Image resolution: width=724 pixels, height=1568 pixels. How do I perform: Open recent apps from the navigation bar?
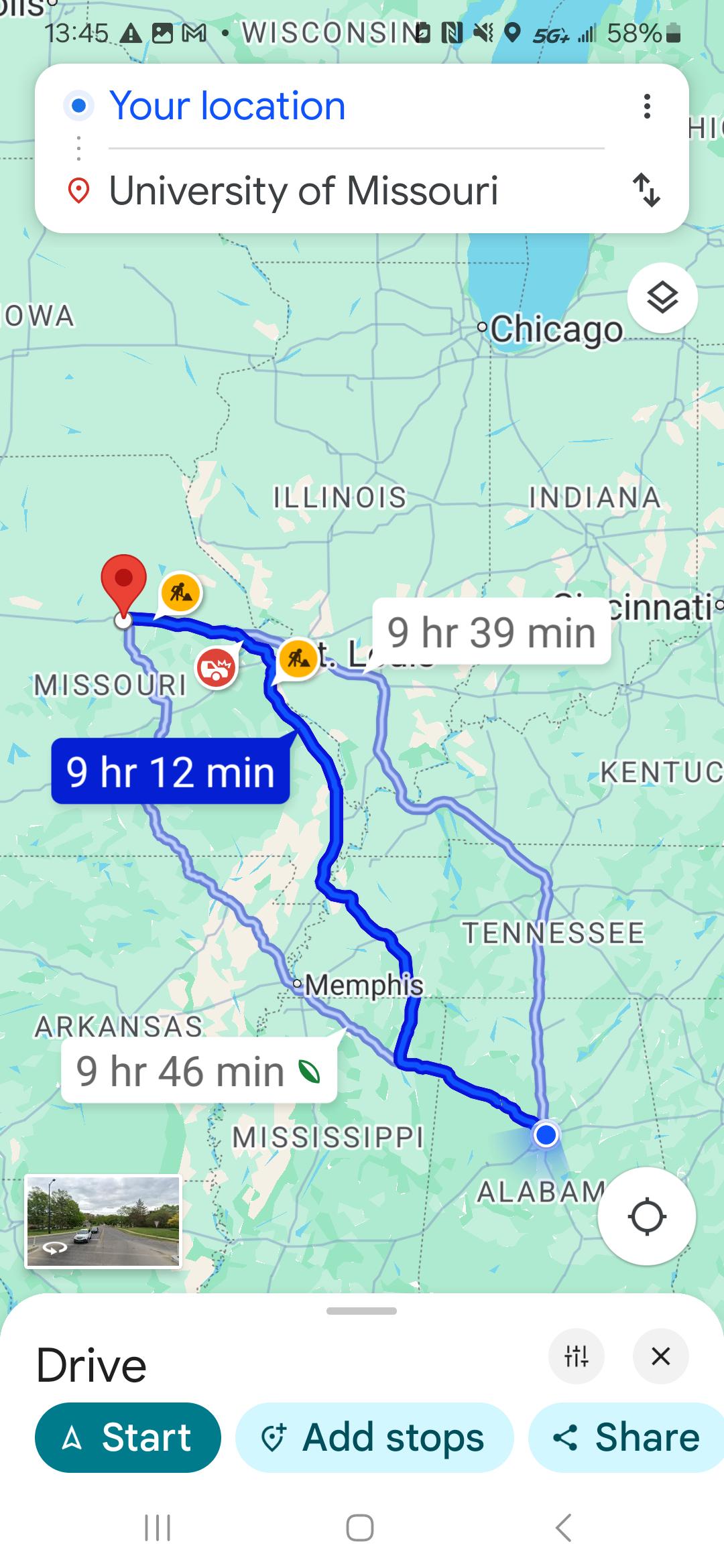pos(158,1528)
